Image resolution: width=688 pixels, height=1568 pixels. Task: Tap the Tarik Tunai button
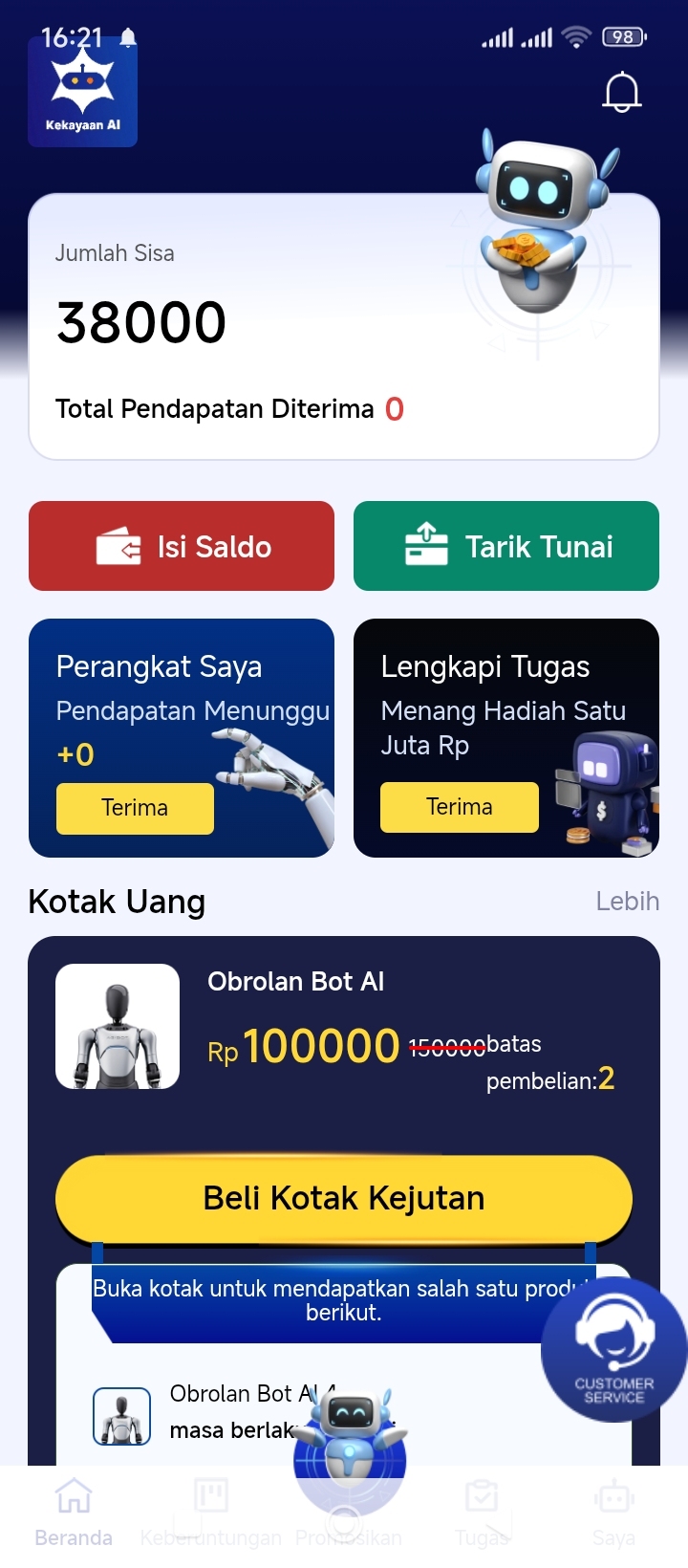pyautogui.click(x=506, y=546)
